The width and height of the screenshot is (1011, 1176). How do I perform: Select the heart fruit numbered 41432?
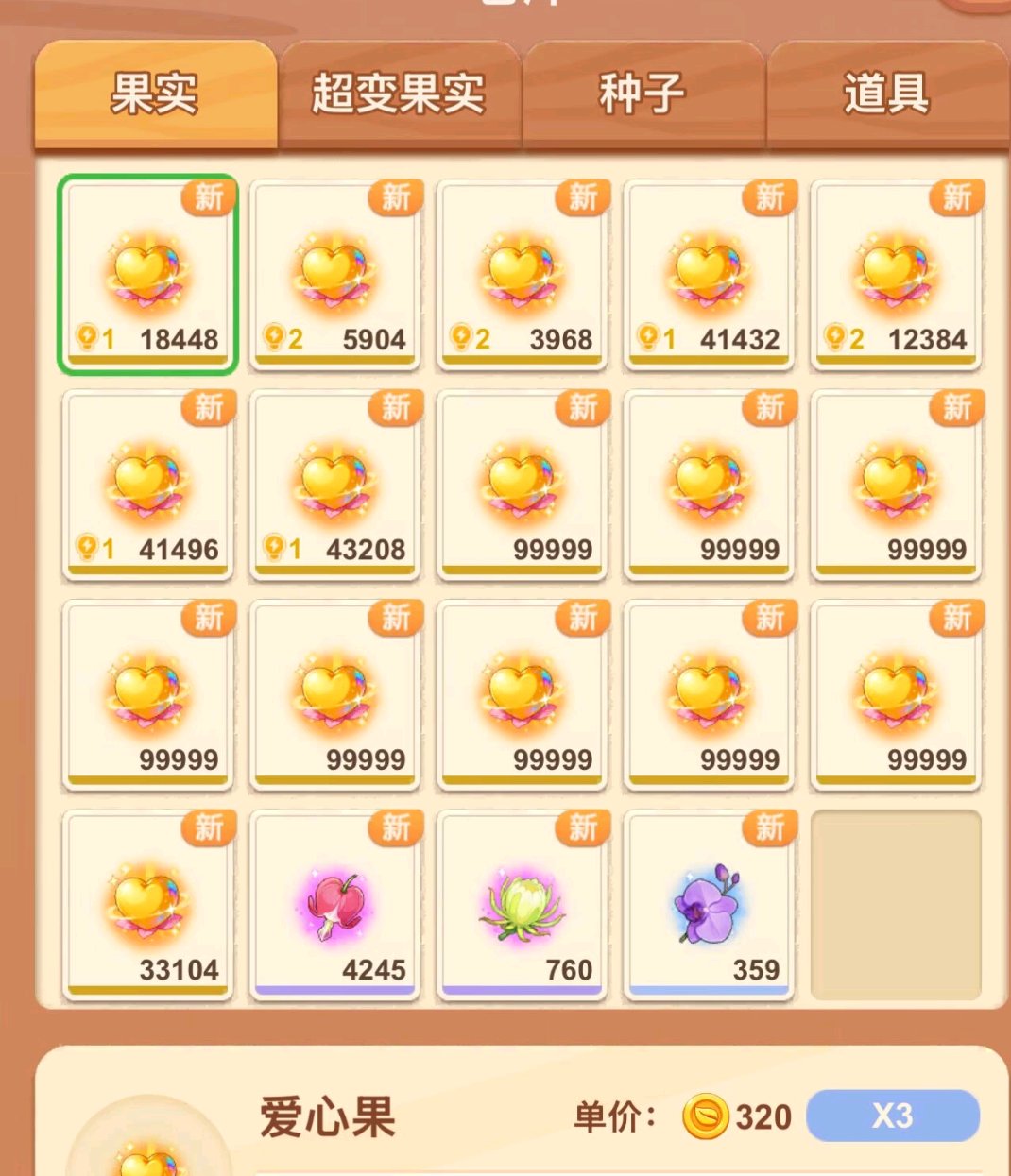click(x=709, y=274)
